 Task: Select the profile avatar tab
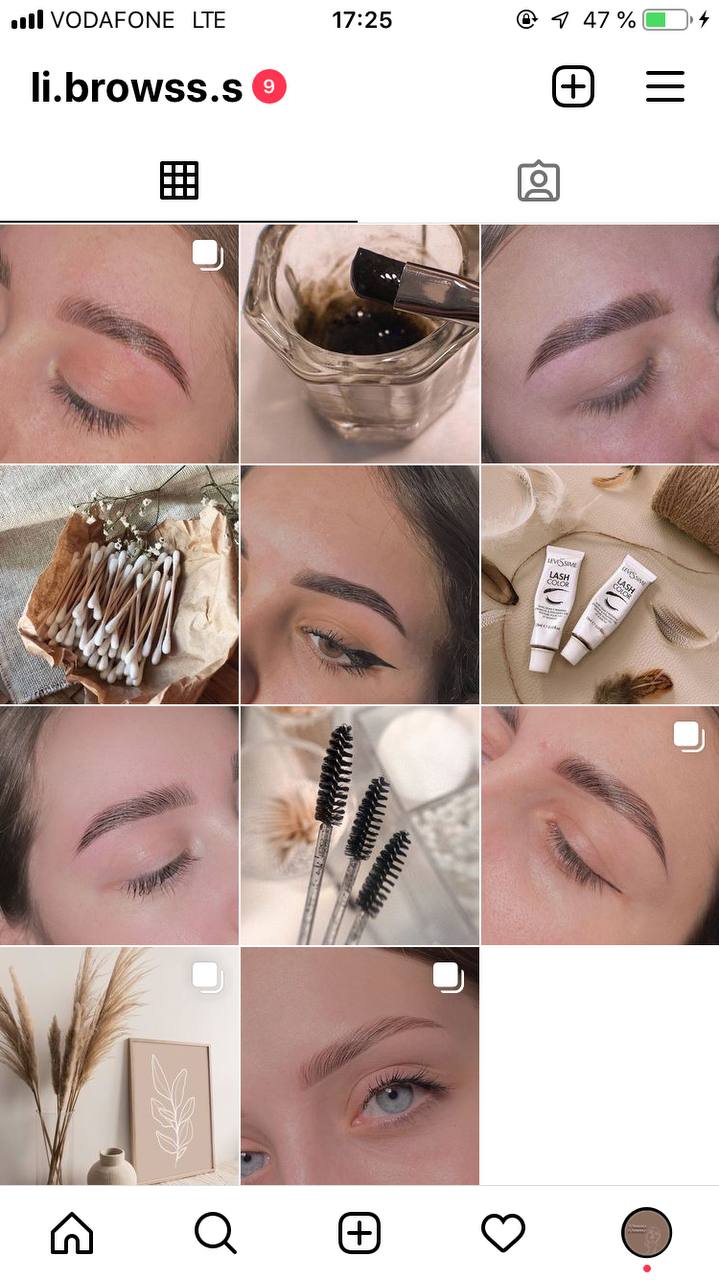click(647, 1233)
